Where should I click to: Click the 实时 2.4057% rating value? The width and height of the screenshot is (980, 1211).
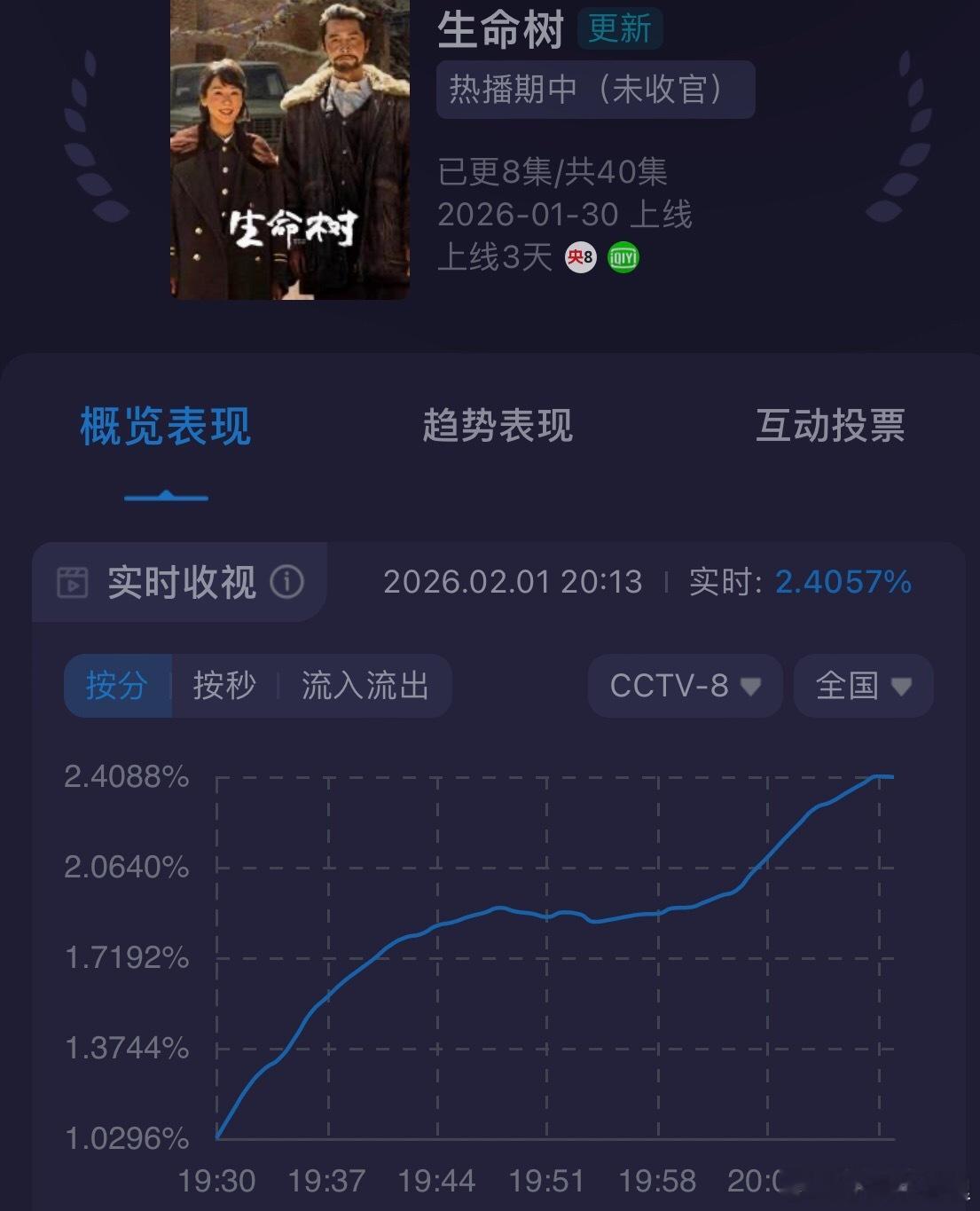tap(842, 582)
